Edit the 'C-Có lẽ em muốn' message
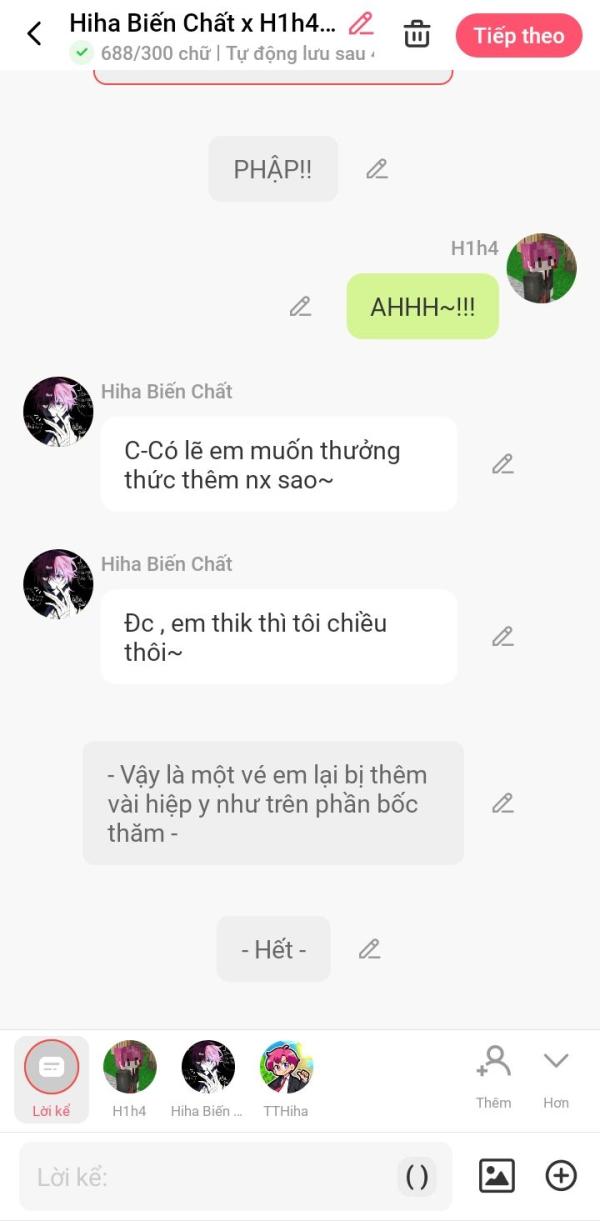The image size is (600, 1221). pyautogui.click(x=502, y=464)
